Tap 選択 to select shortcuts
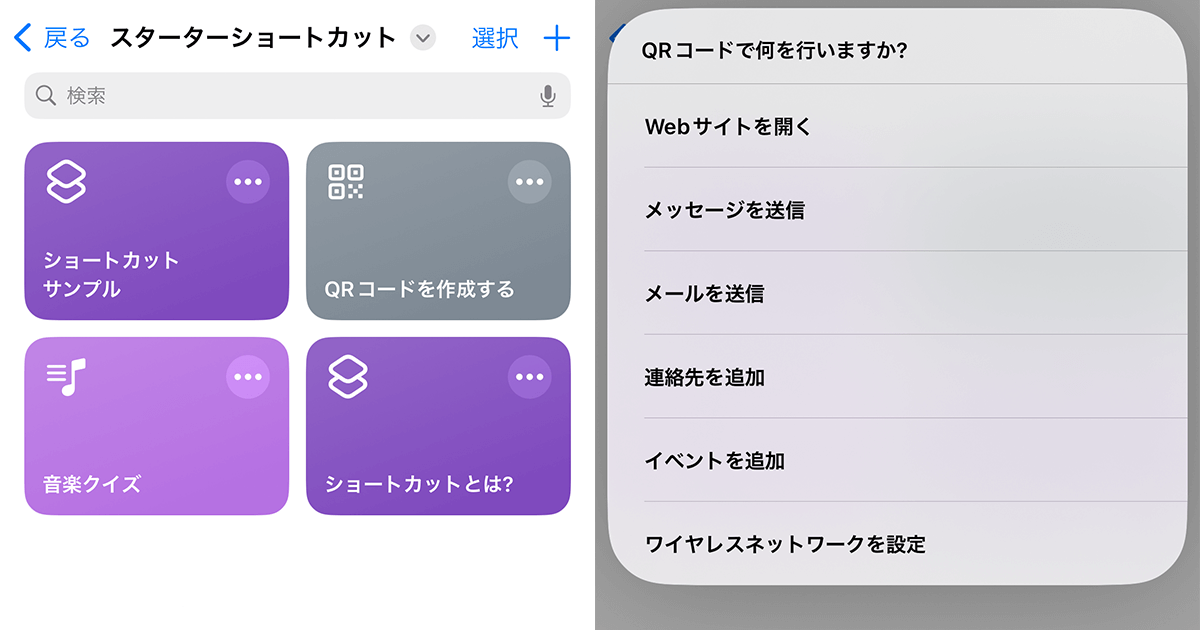This screenshot has height=630, width=1200. 495,39
